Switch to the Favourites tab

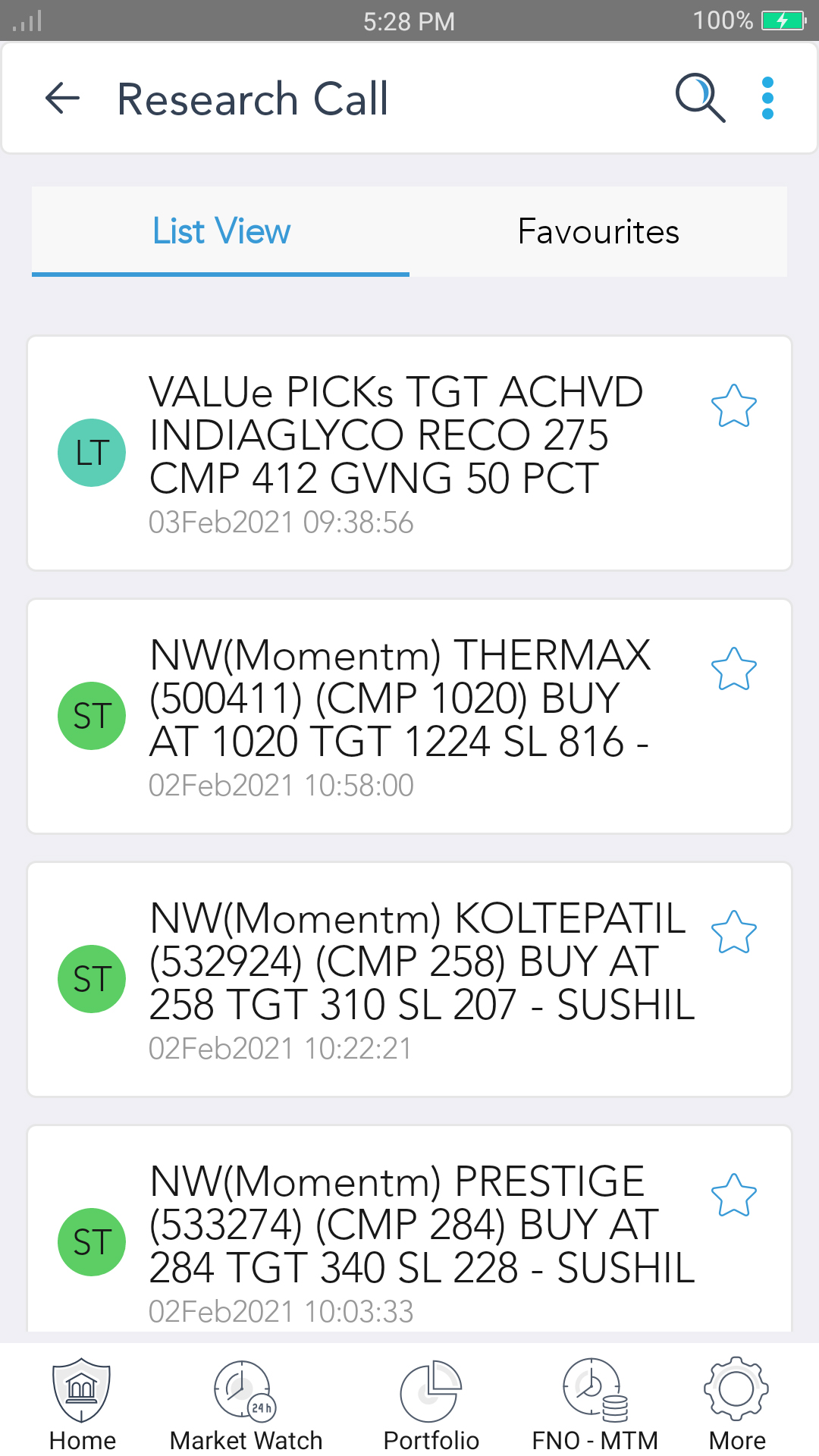598,231
